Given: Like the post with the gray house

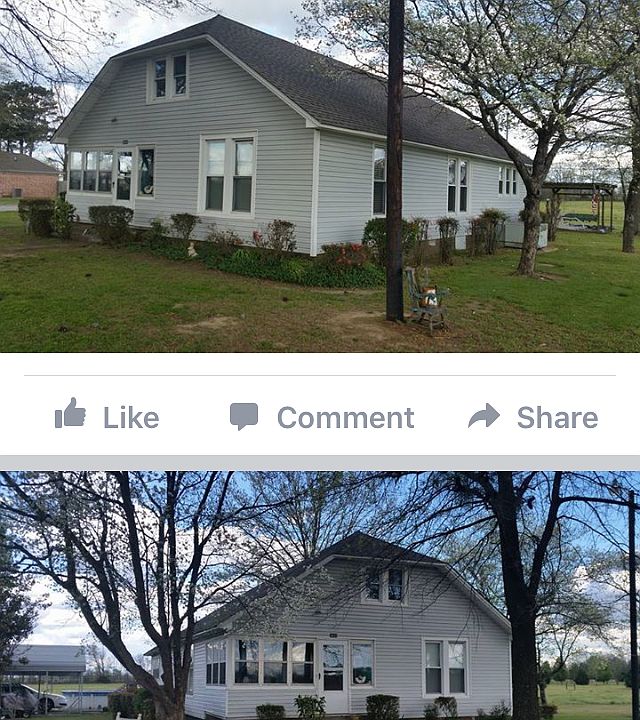Looking at the screenshot, I should (107, 417).
